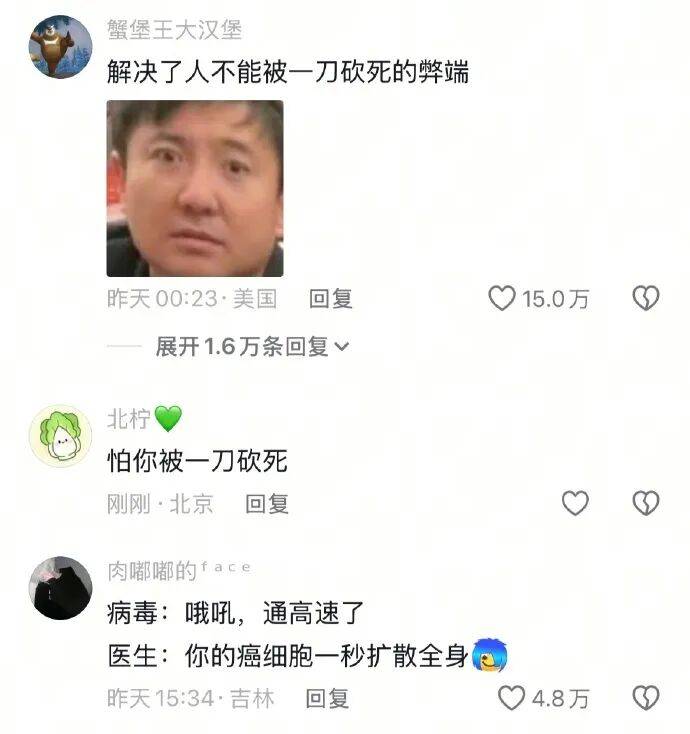Image resolution: width=690 pixels, height=734 pixels.
Task: Like 肉嘟嘟的's comment with 4.8万 likes
Action: (512, 698)
